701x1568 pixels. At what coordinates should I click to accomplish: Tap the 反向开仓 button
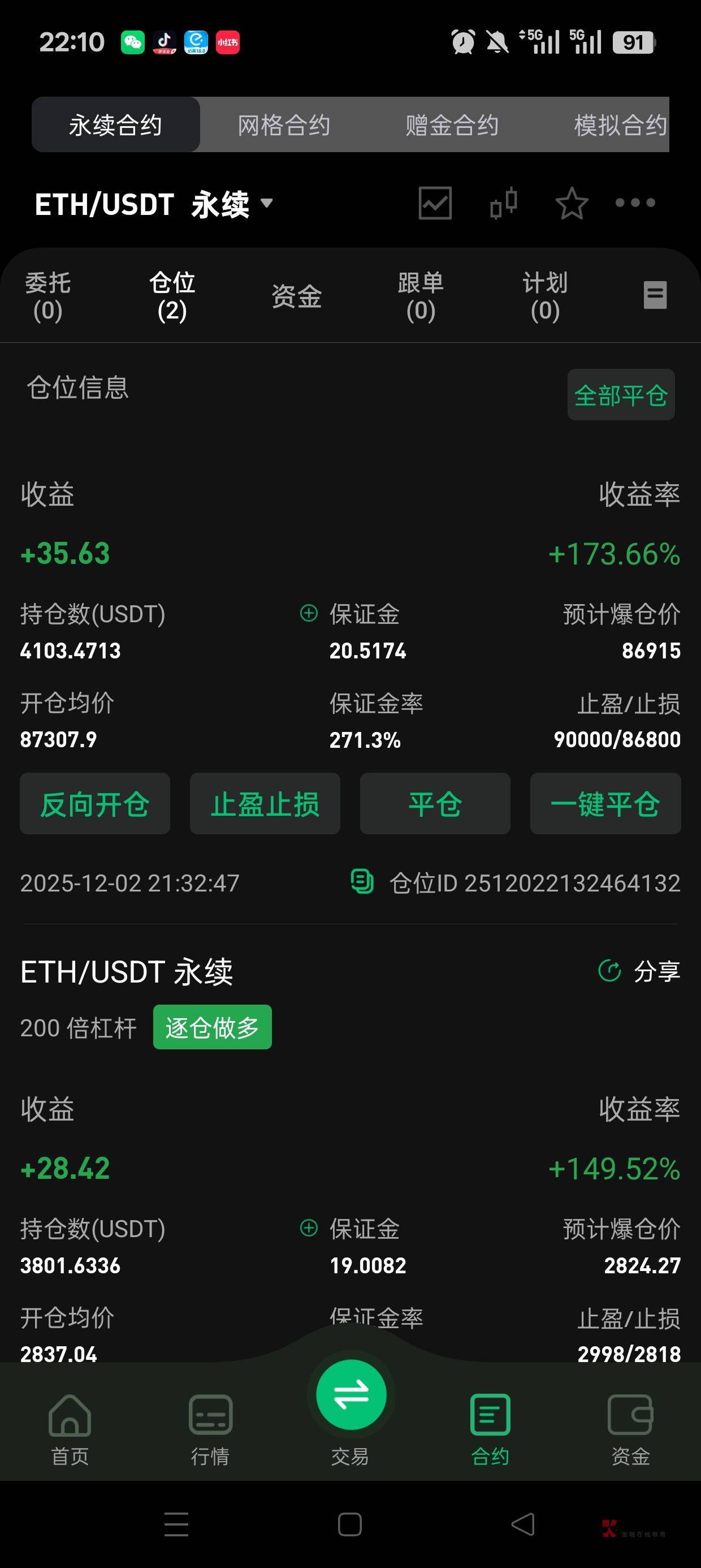(95, 803)
